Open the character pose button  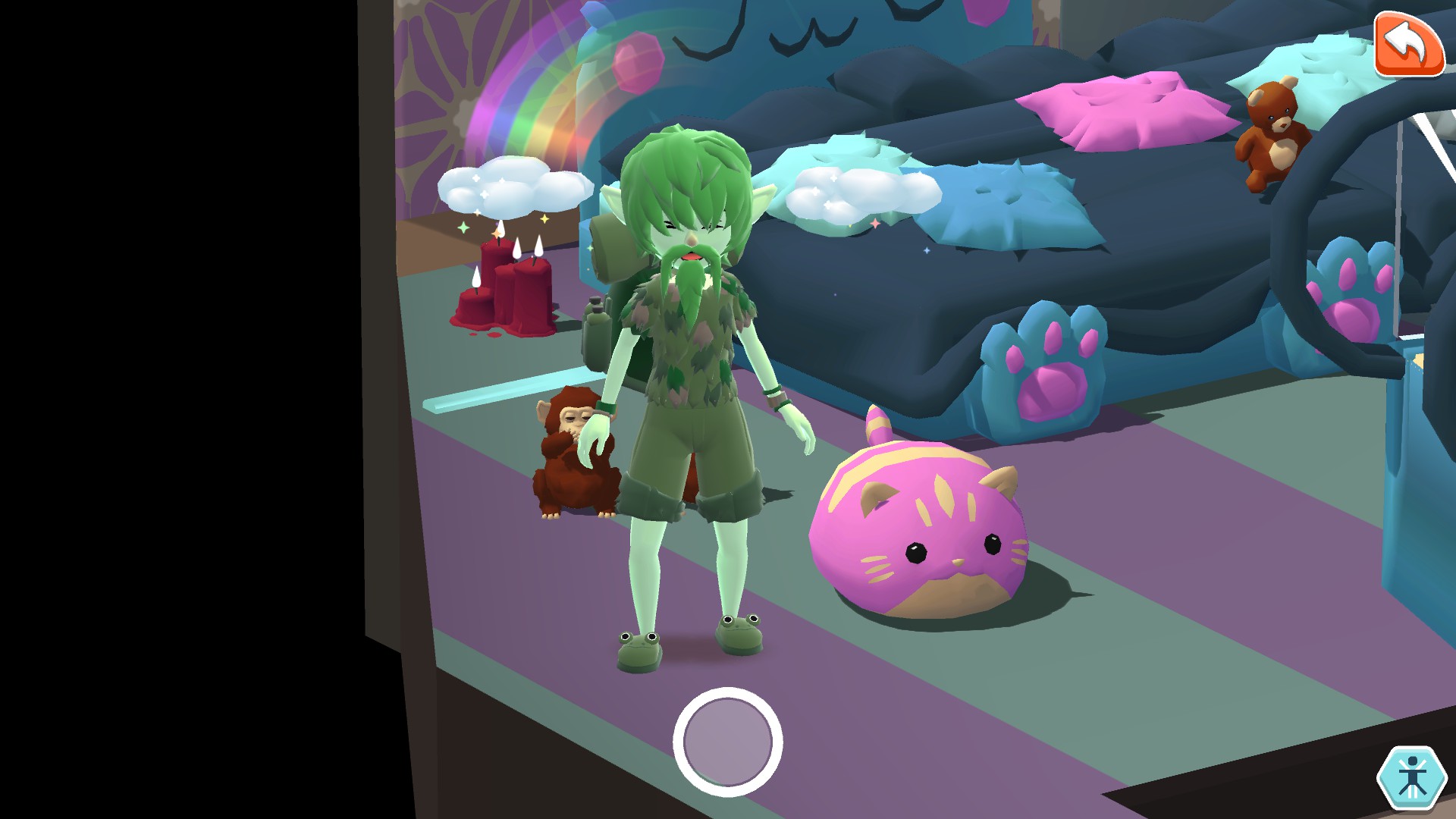[1411, 777]
